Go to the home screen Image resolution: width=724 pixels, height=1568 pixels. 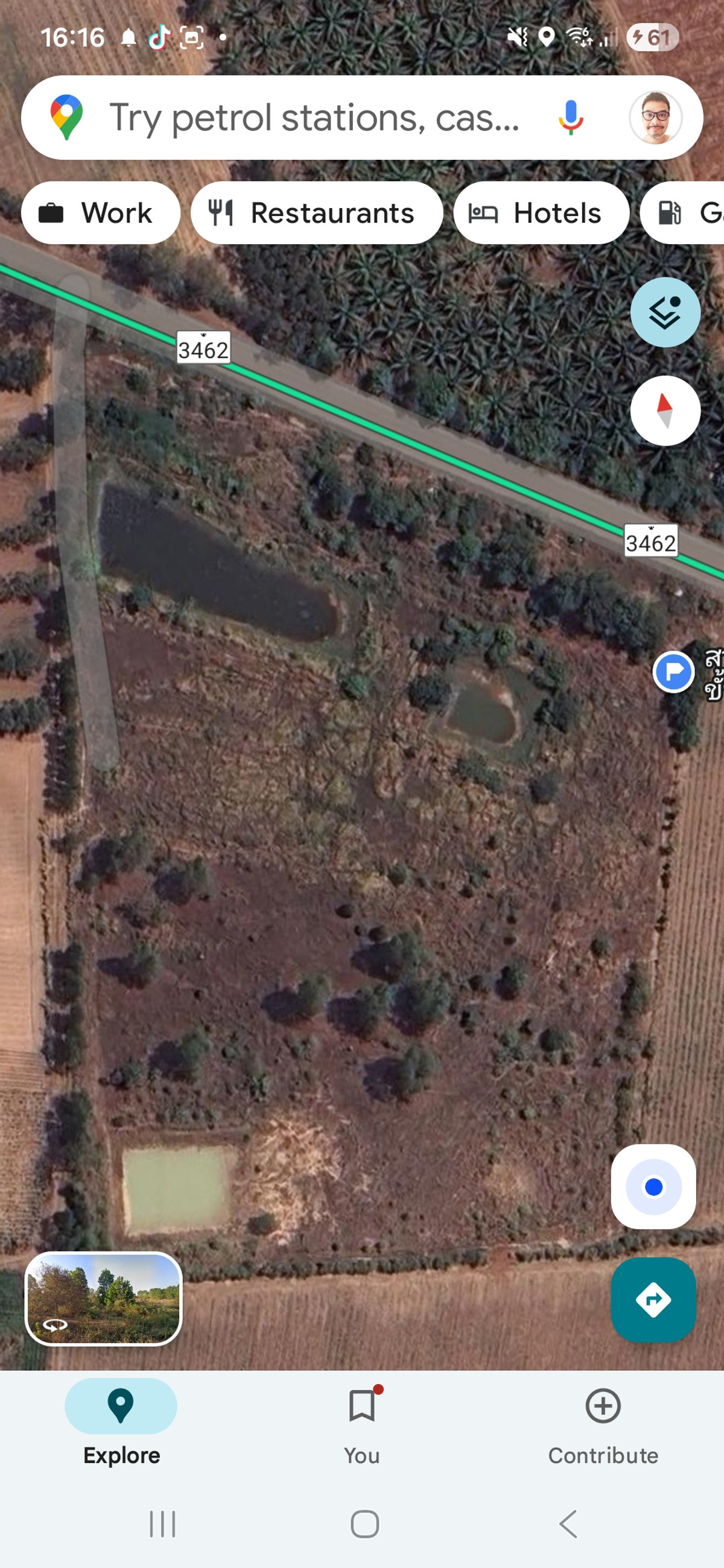pos(365,1524)
